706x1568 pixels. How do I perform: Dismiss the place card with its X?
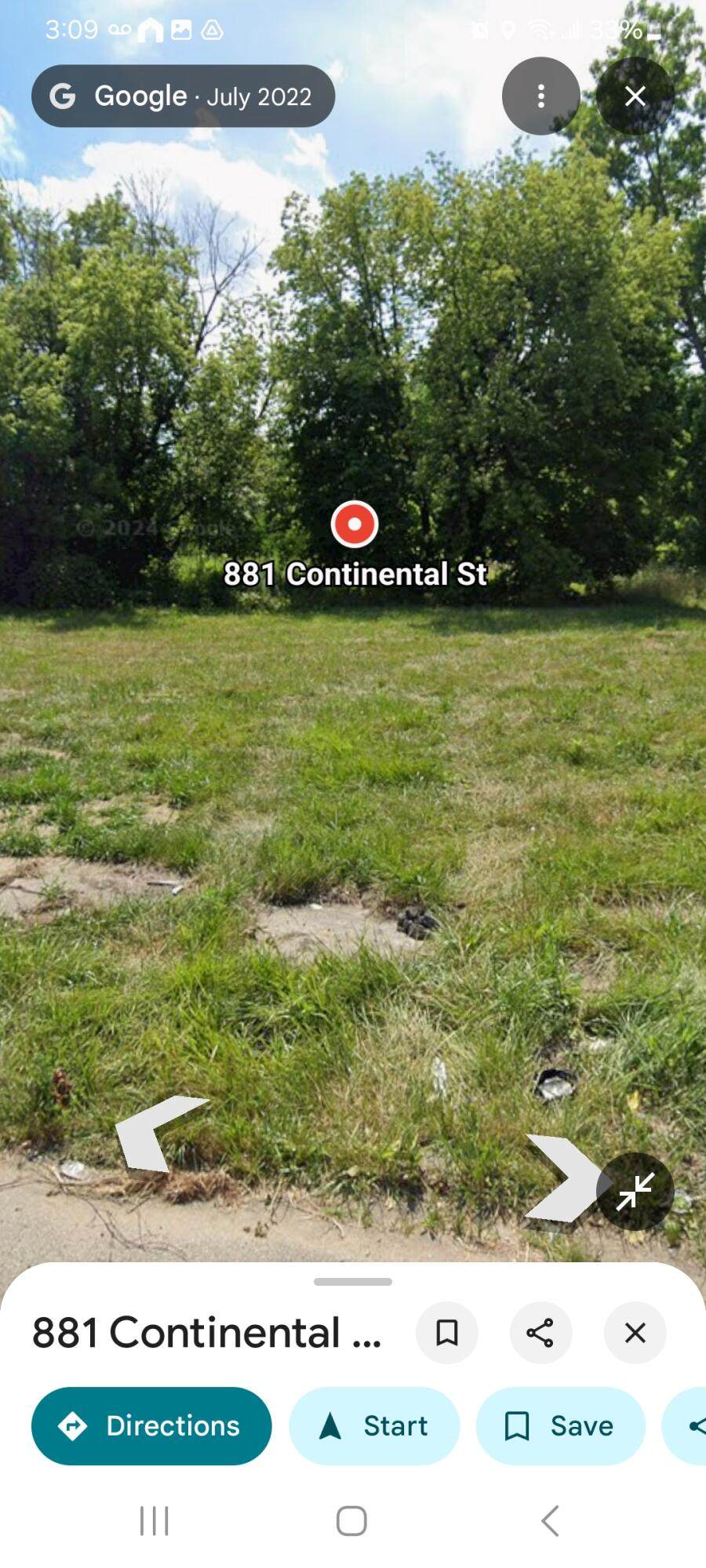tap(635, 1333)
